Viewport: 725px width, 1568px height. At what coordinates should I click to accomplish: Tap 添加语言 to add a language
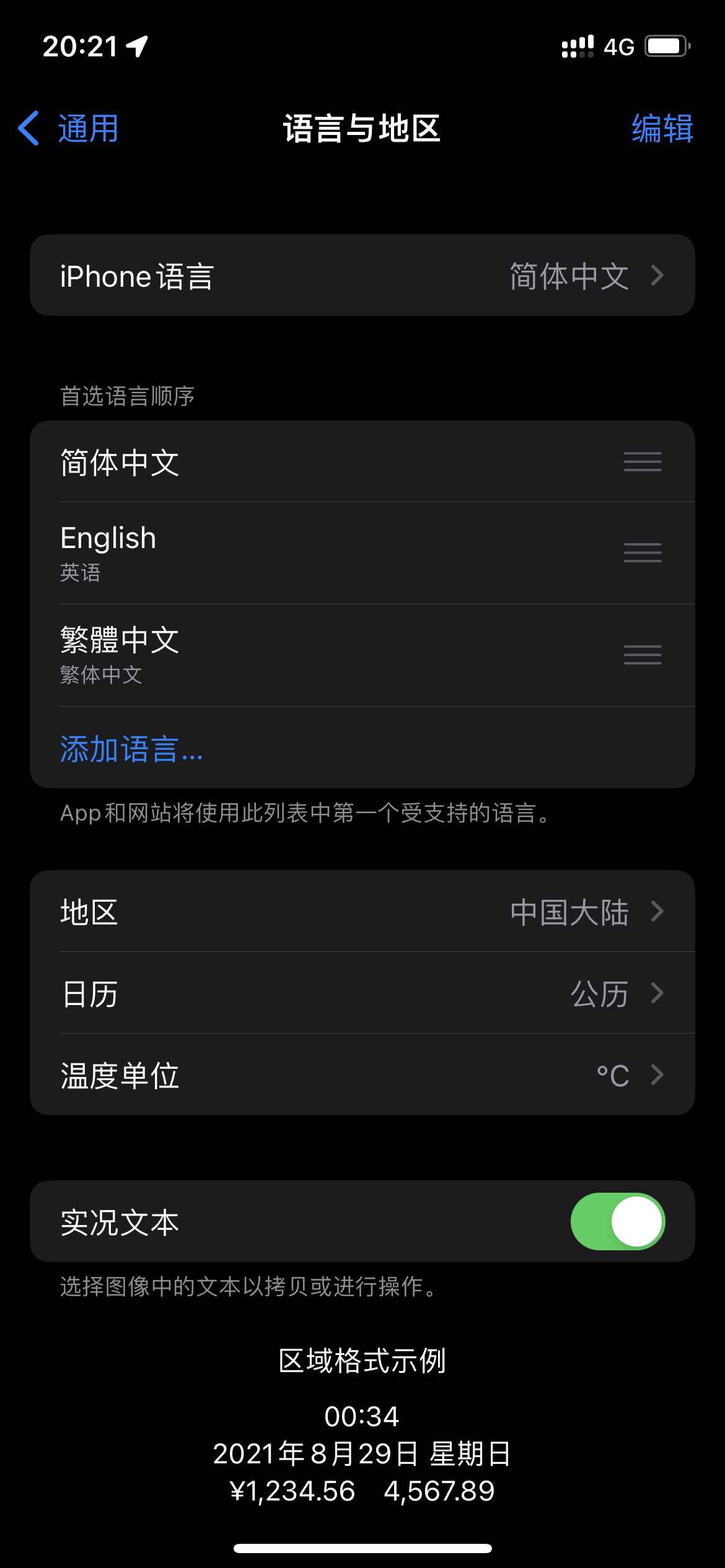(x=131, y=749)
